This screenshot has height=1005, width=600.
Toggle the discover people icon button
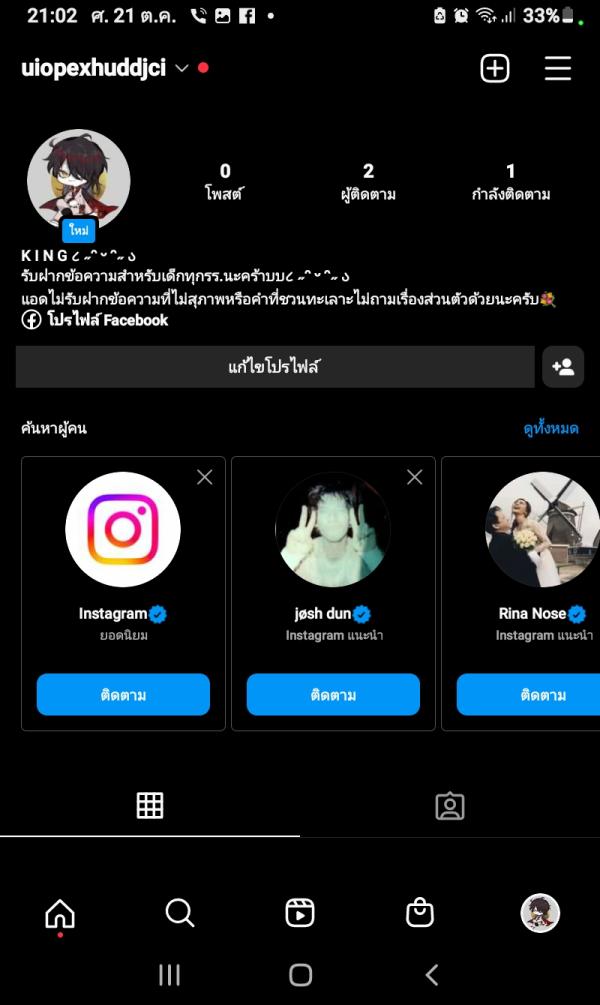tap(563, 367)
